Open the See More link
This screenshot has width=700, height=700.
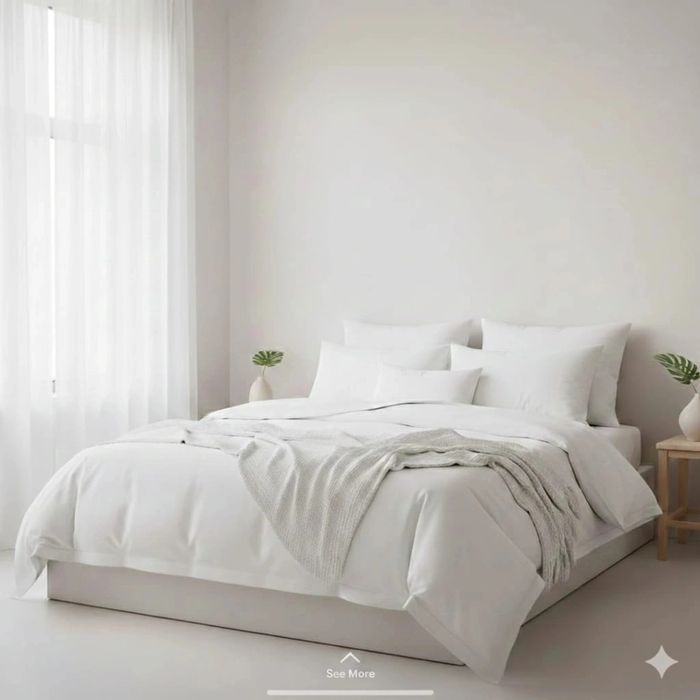pos(350,673)
